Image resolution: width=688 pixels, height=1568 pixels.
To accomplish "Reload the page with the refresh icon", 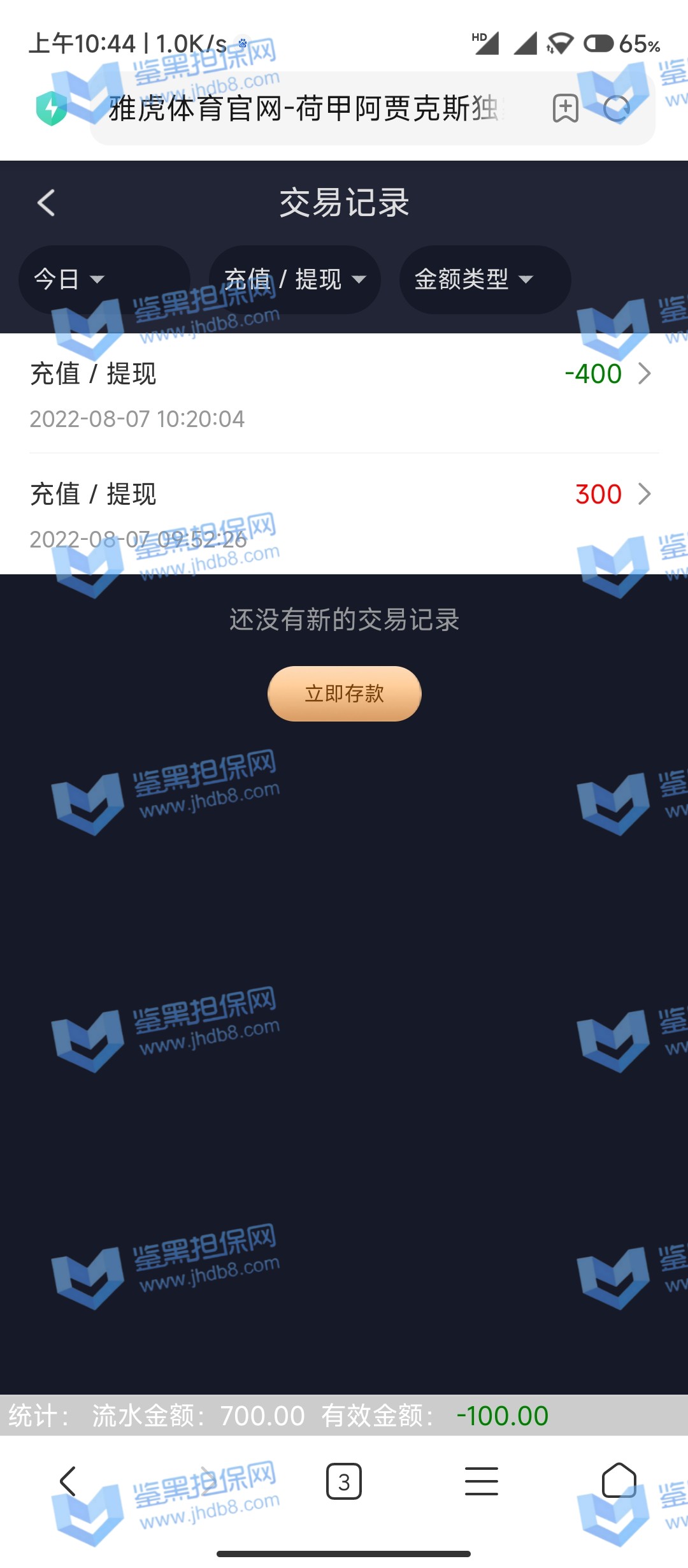I will tap(617, 108).
